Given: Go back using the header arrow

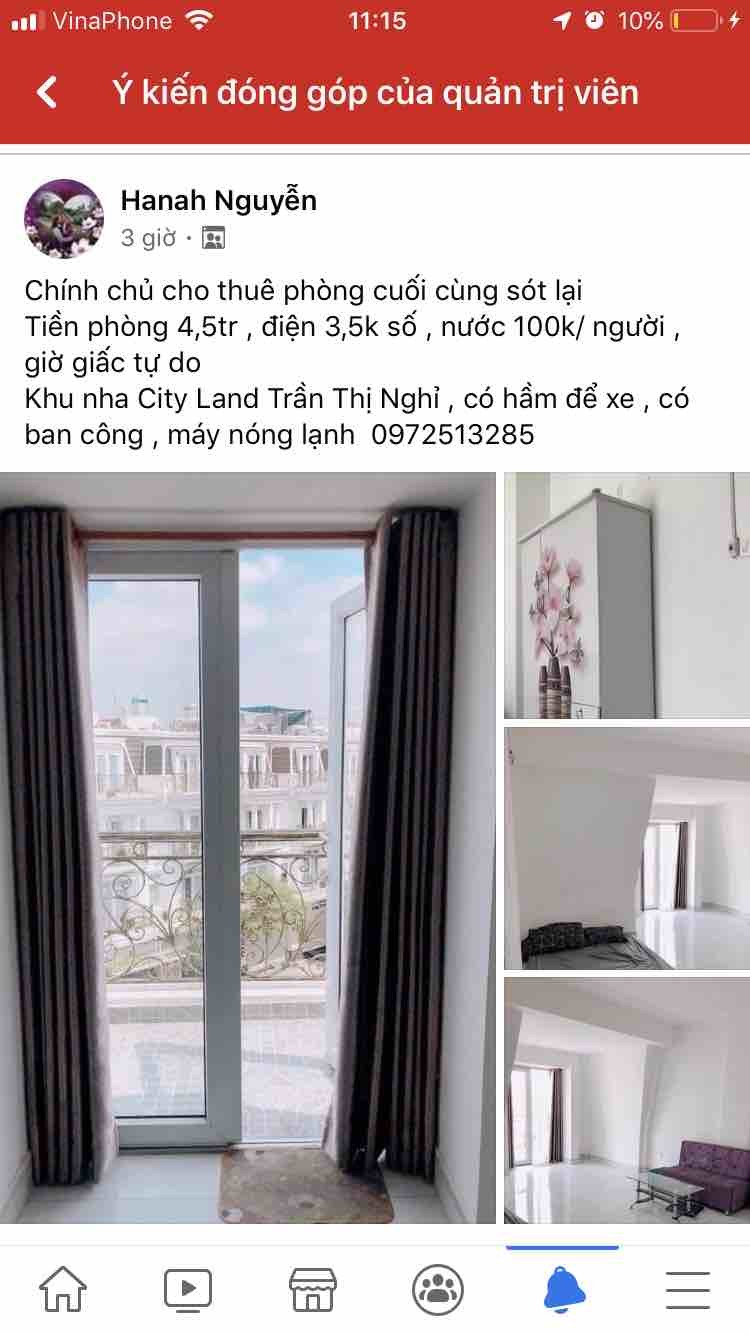Looking at the screenshot, I should [x=47, y=93].
